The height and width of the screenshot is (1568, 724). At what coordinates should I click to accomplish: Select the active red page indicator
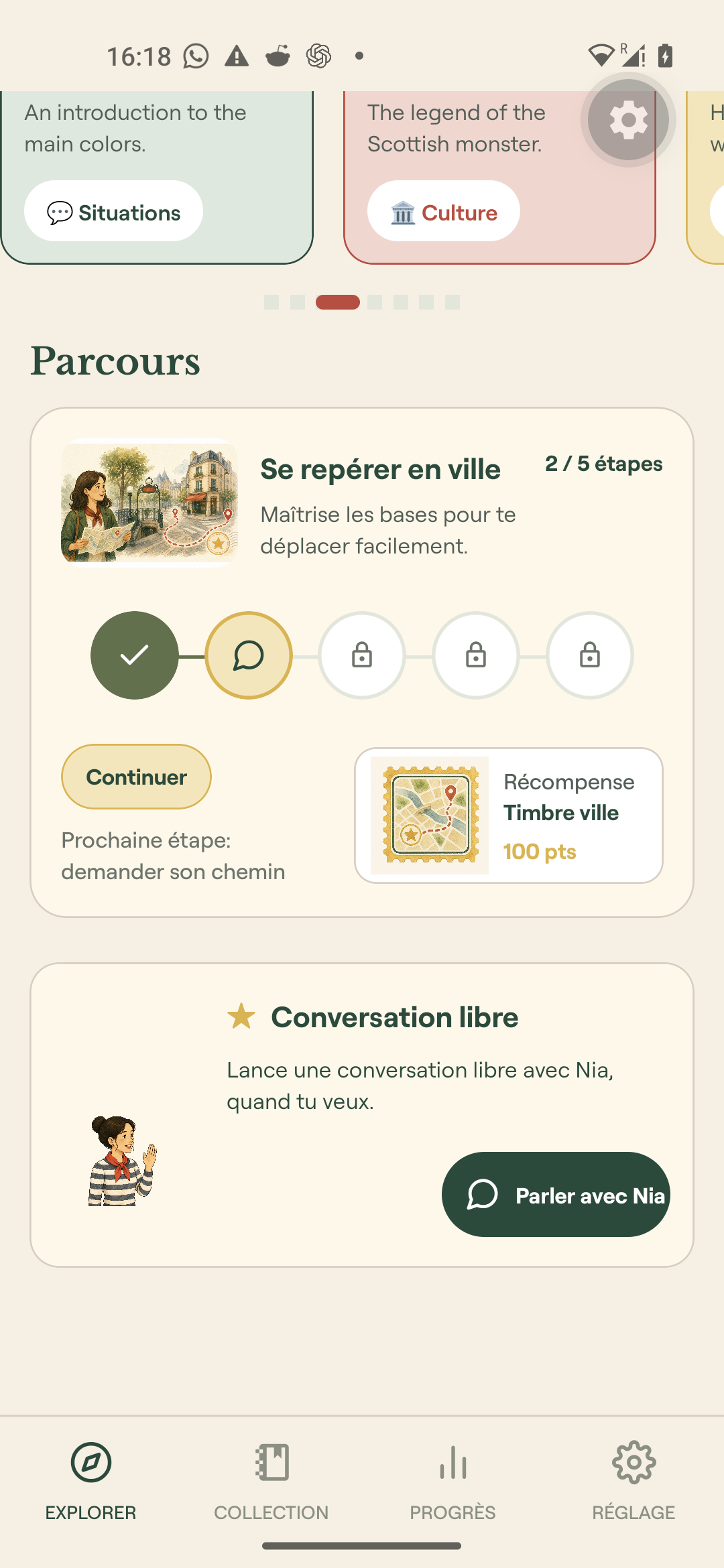tap(338, 302)
